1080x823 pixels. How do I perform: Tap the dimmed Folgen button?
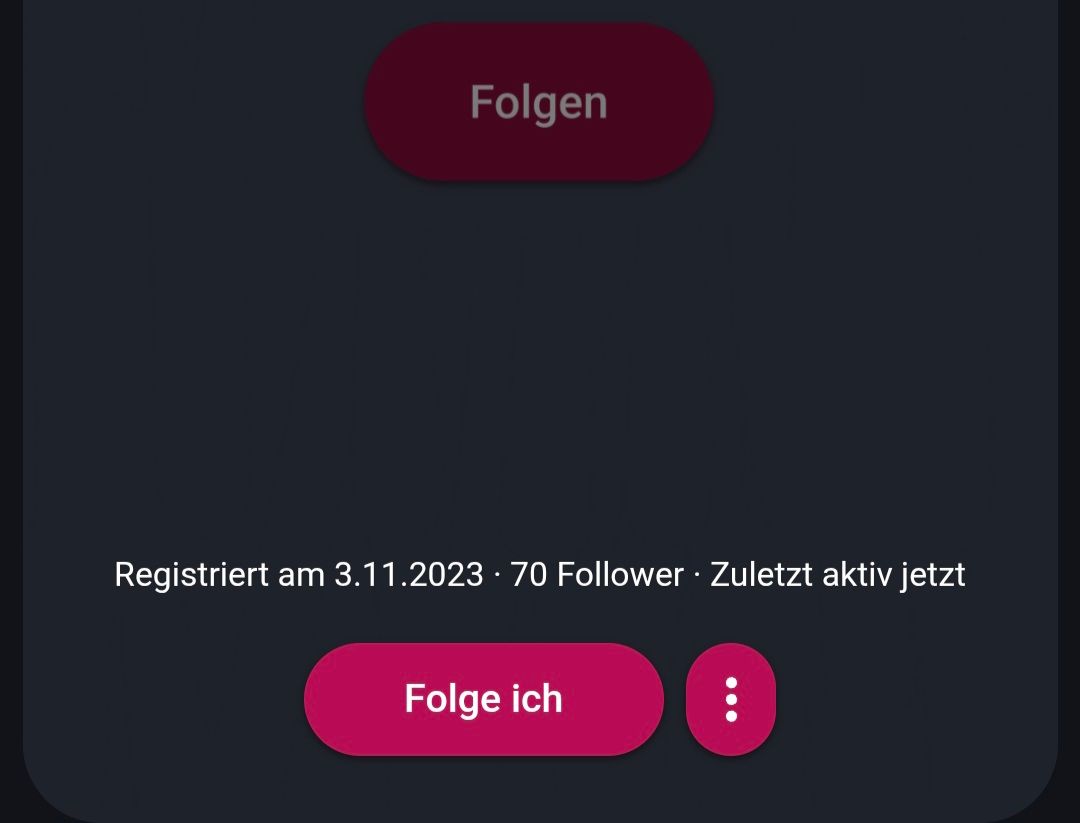[538, 102]
